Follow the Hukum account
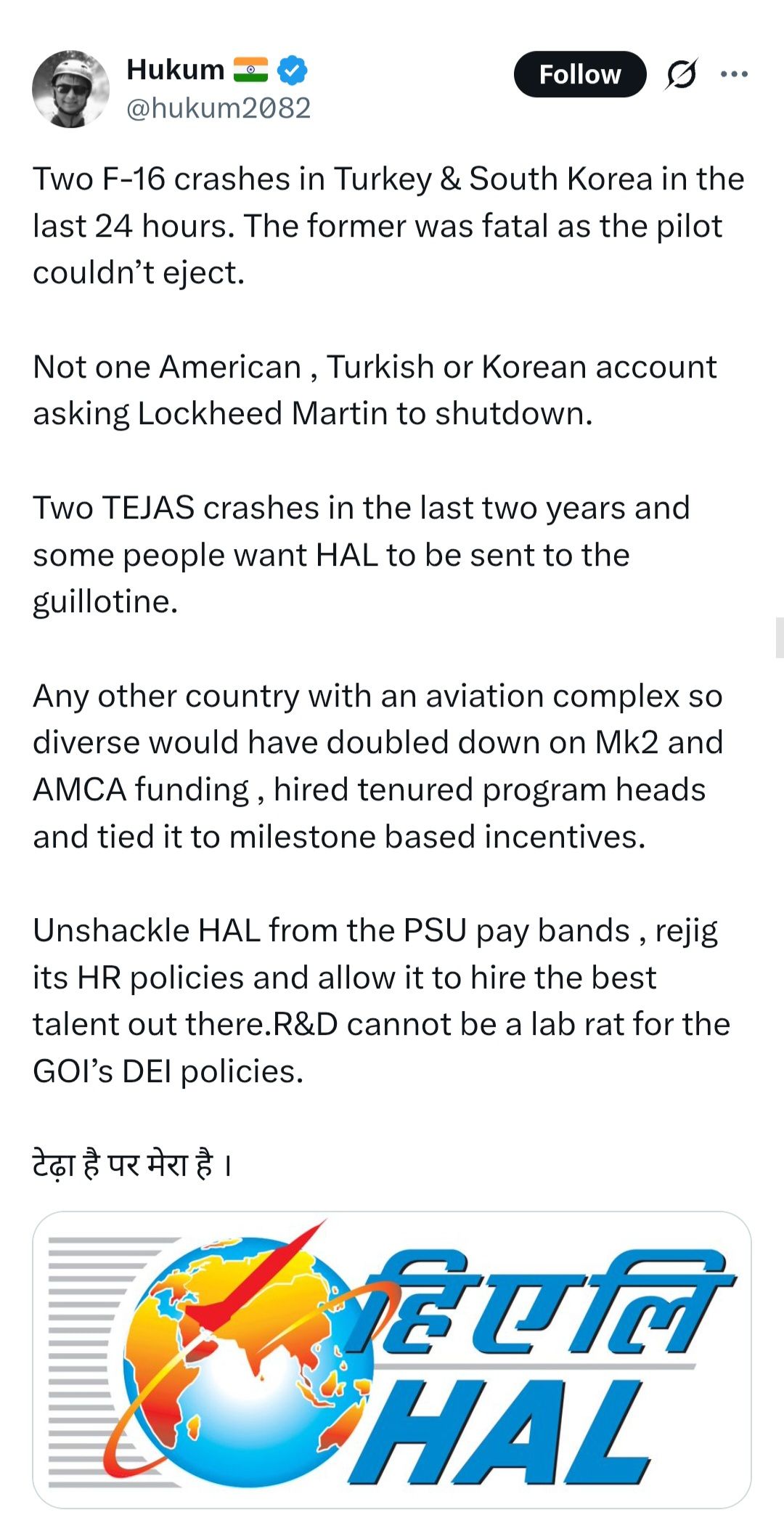Viewport: 784px width, 1539px height. (579, 74)
